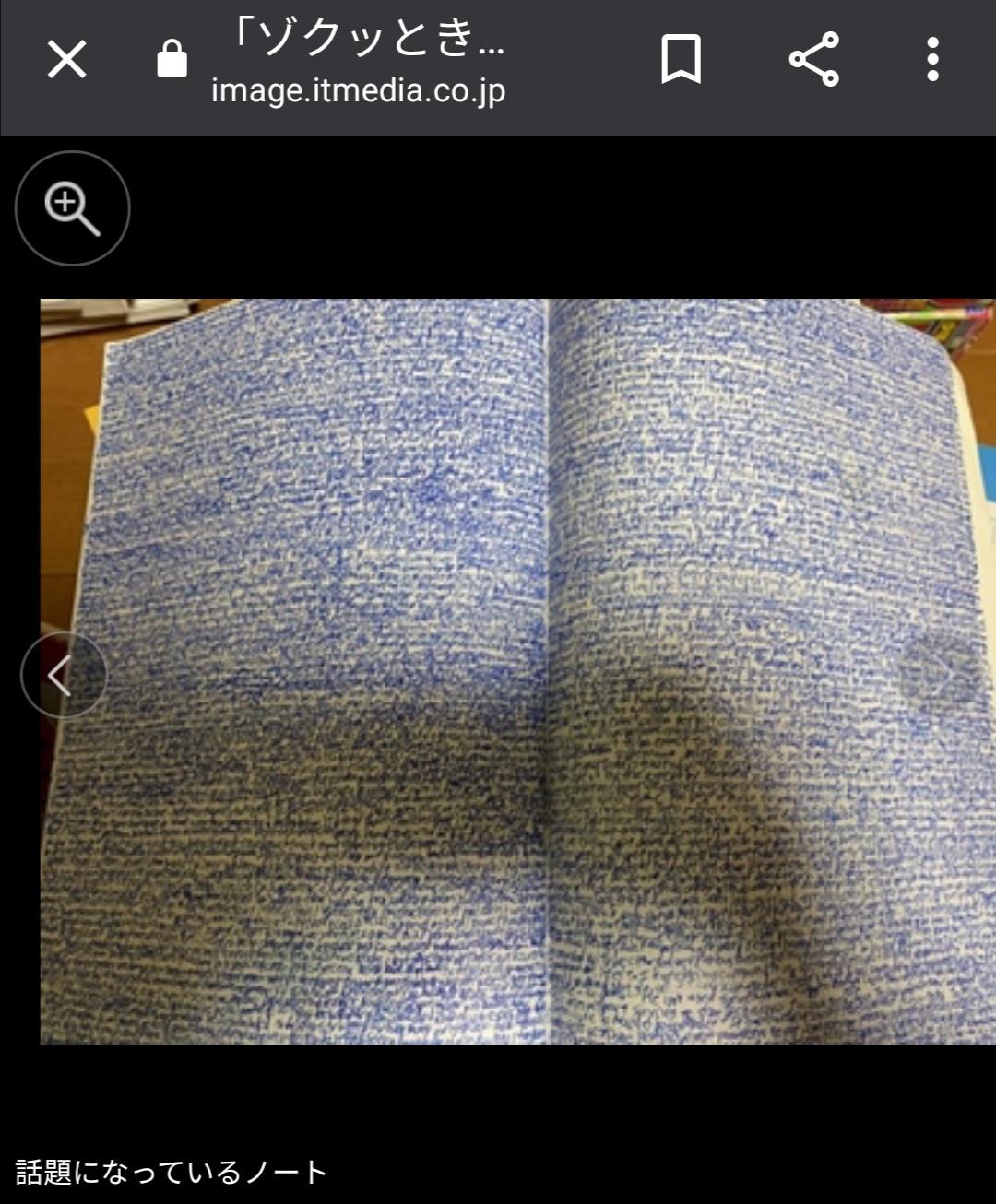View site security lock info
Viewport: 996px width, 1204px height.
172,60
